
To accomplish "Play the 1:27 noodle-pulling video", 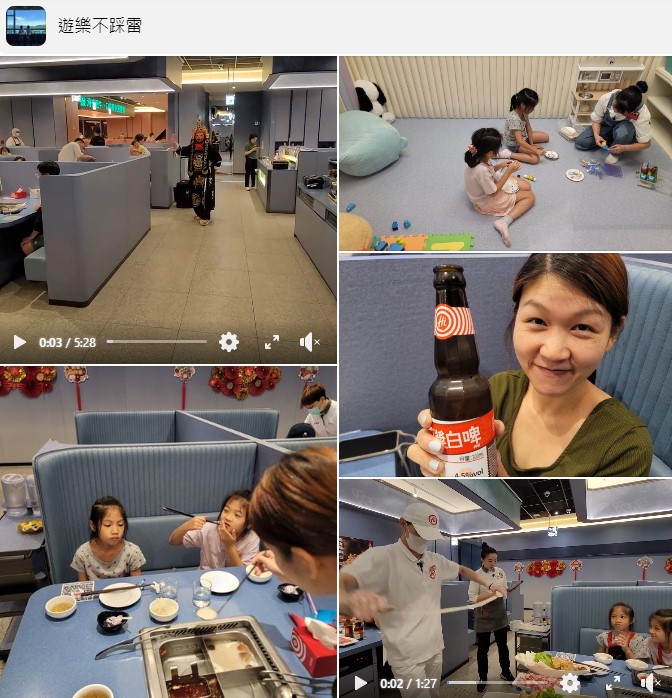I will [360, 683].
